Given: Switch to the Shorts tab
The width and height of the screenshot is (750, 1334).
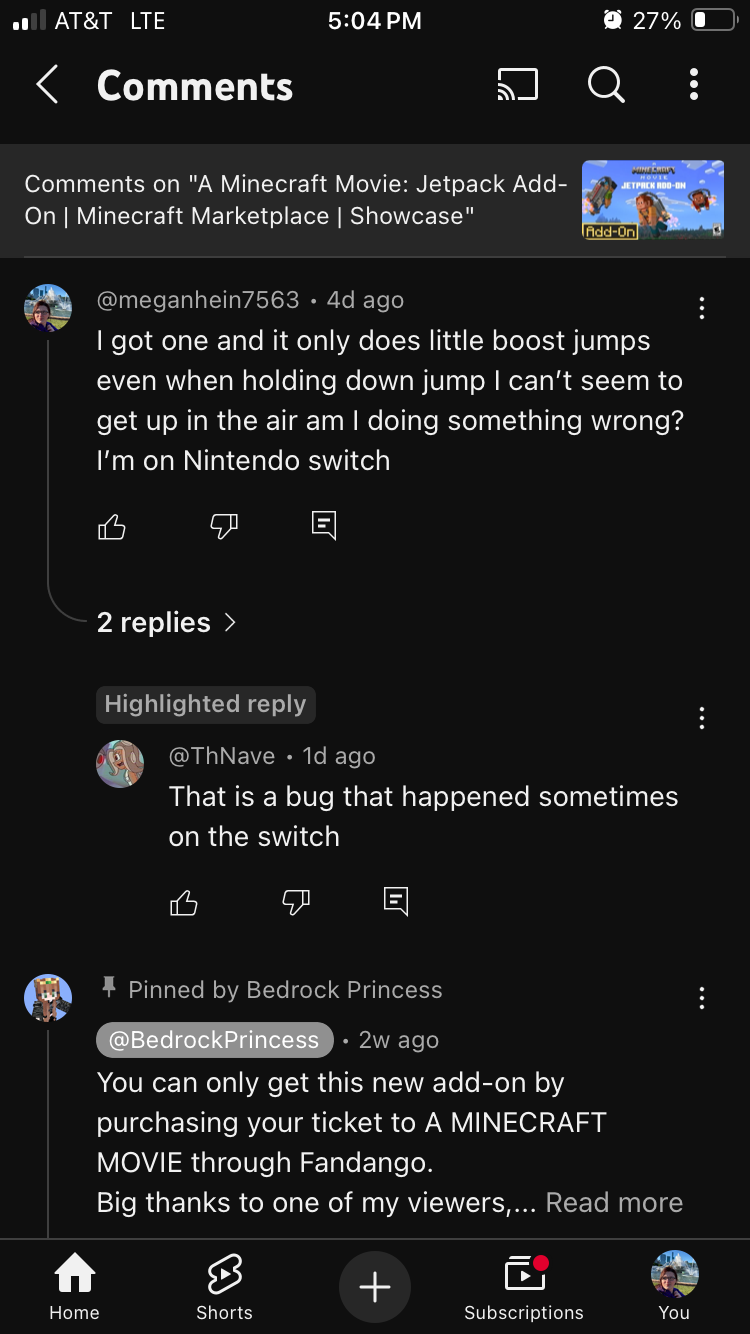Looking at the screenshot, I should [224, 1286].
